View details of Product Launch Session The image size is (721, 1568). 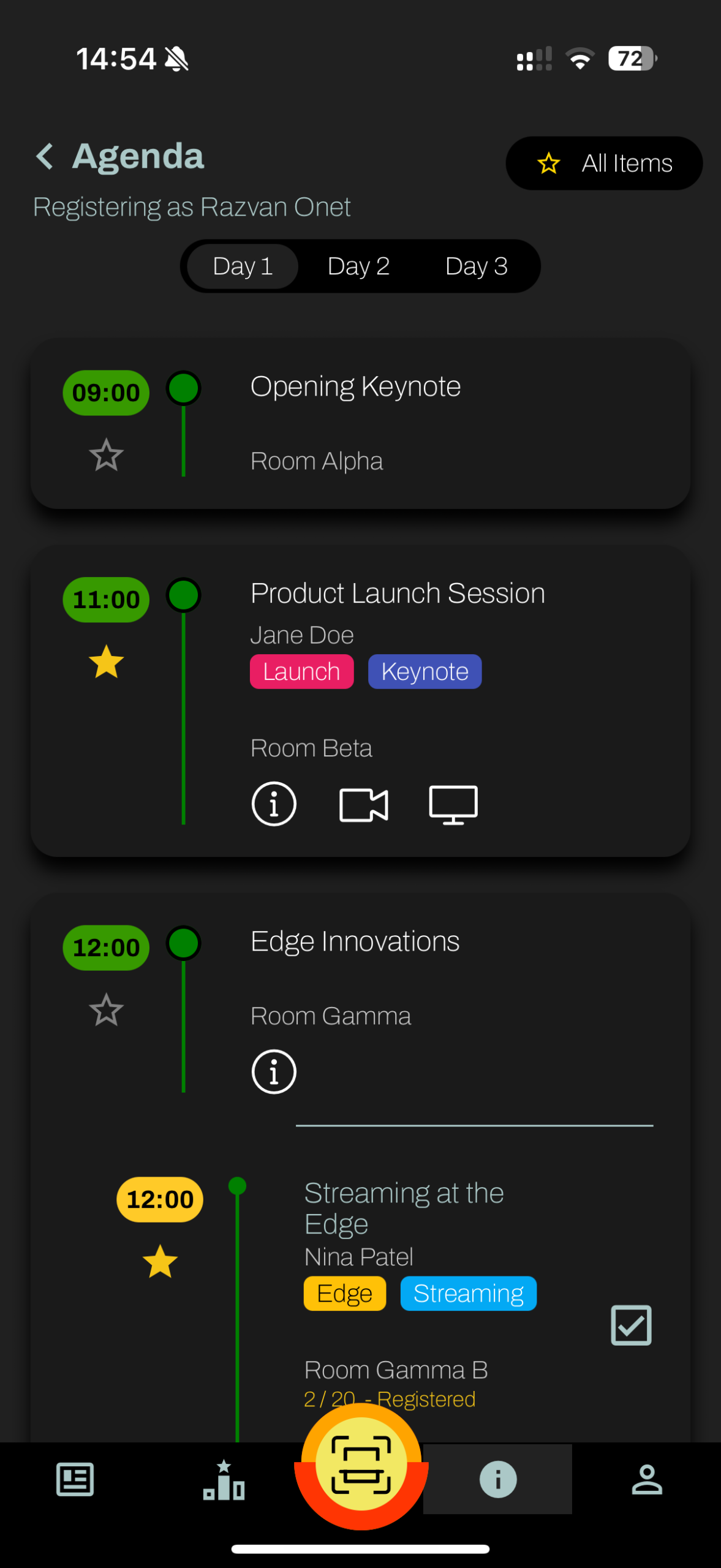(274, 804)
